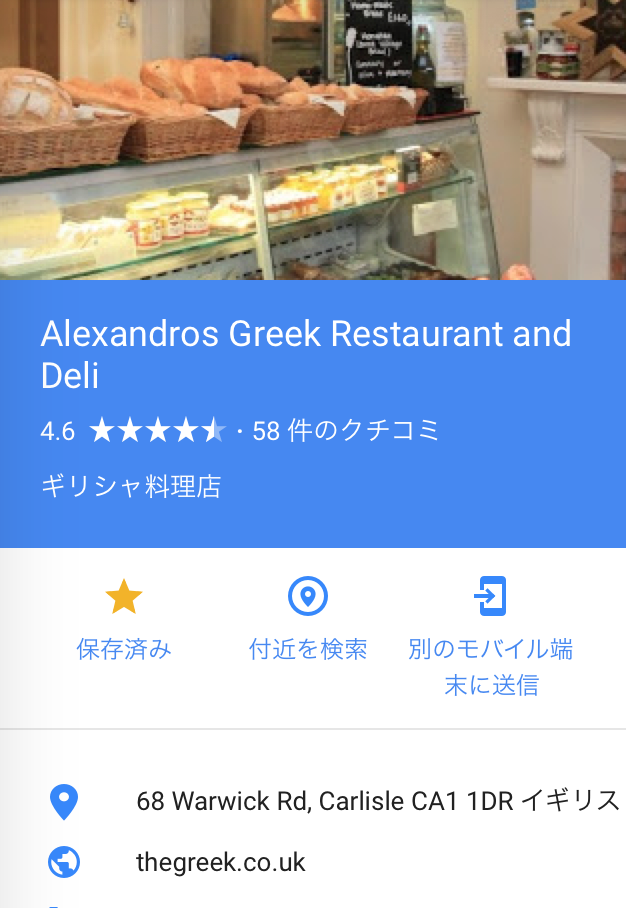Image resolution: width=626 pixels, height=908 pixels.
Task: Visit the thegreek.co.uk website
Action: click(x=221, y=862)
